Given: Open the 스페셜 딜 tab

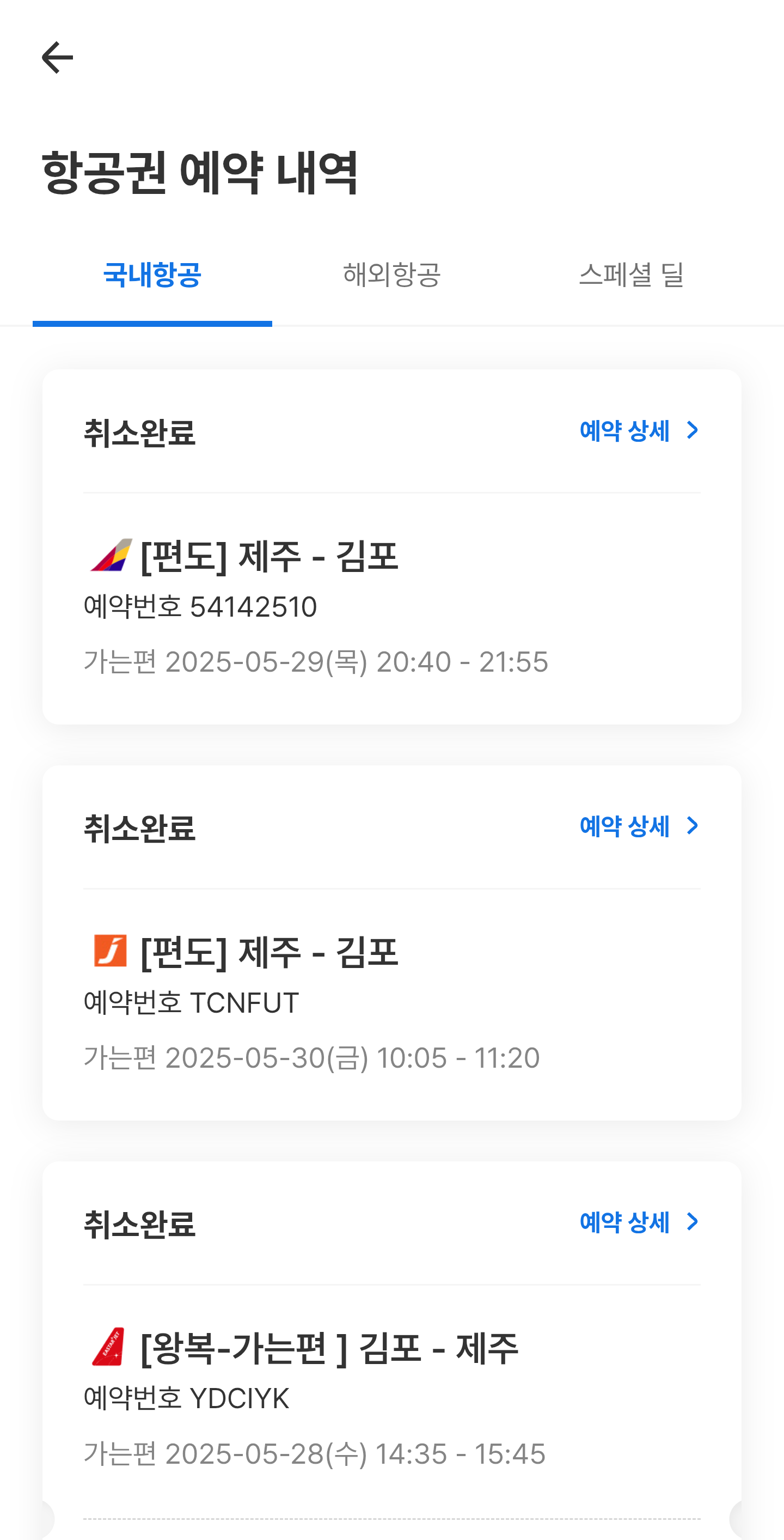Looking at the screenshot, I should coord(632,276).
